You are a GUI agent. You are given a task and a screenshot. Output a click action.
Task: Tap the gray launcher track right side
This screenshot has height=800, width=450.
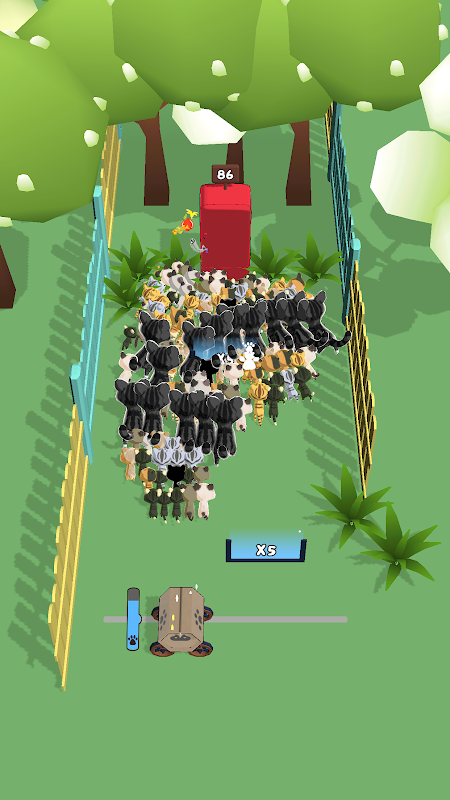[x=279, y=619]
